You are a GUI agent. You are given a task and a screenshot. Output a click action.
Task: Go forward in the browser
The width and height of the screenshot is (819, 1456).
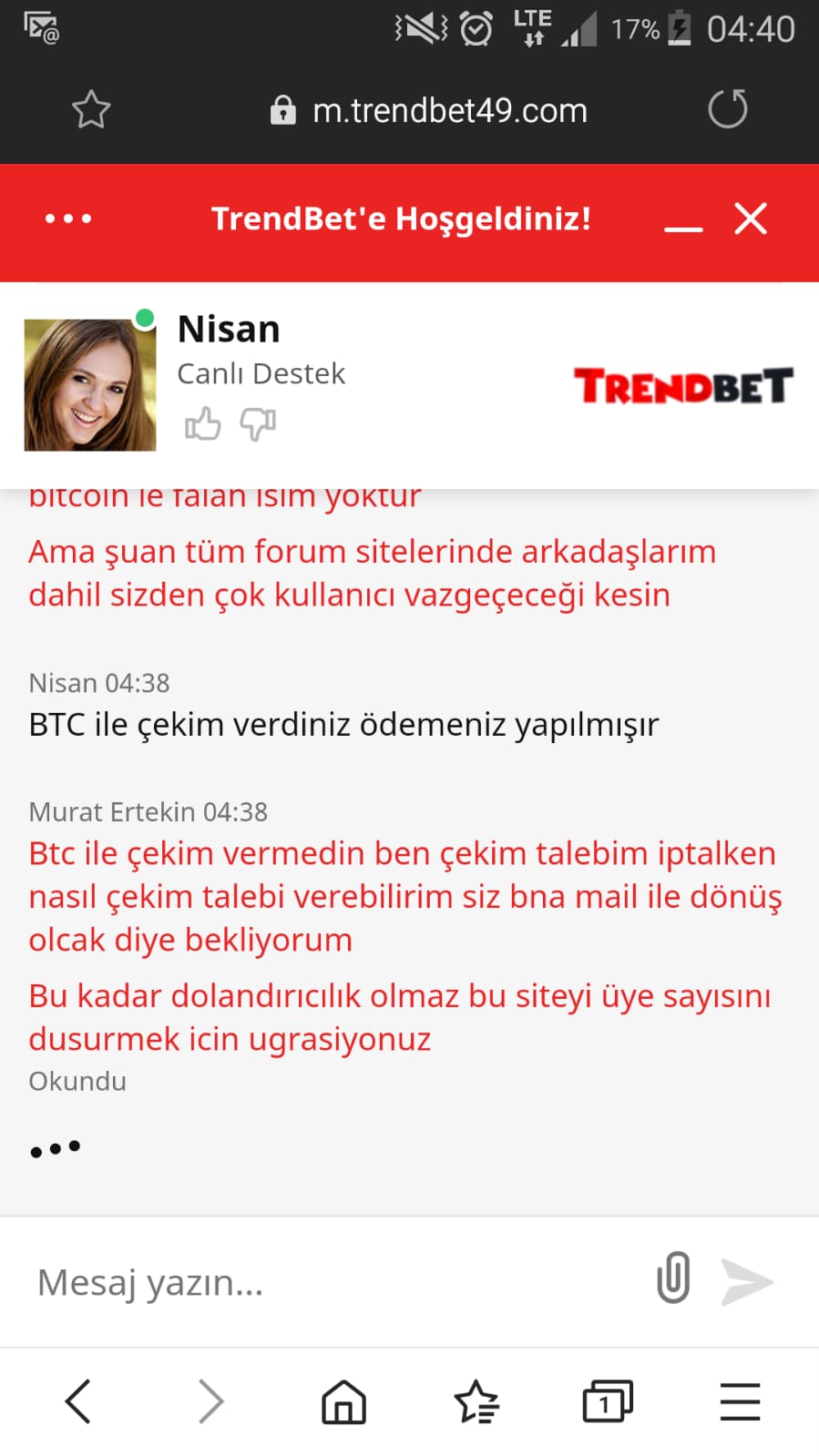click(210, 1400)
